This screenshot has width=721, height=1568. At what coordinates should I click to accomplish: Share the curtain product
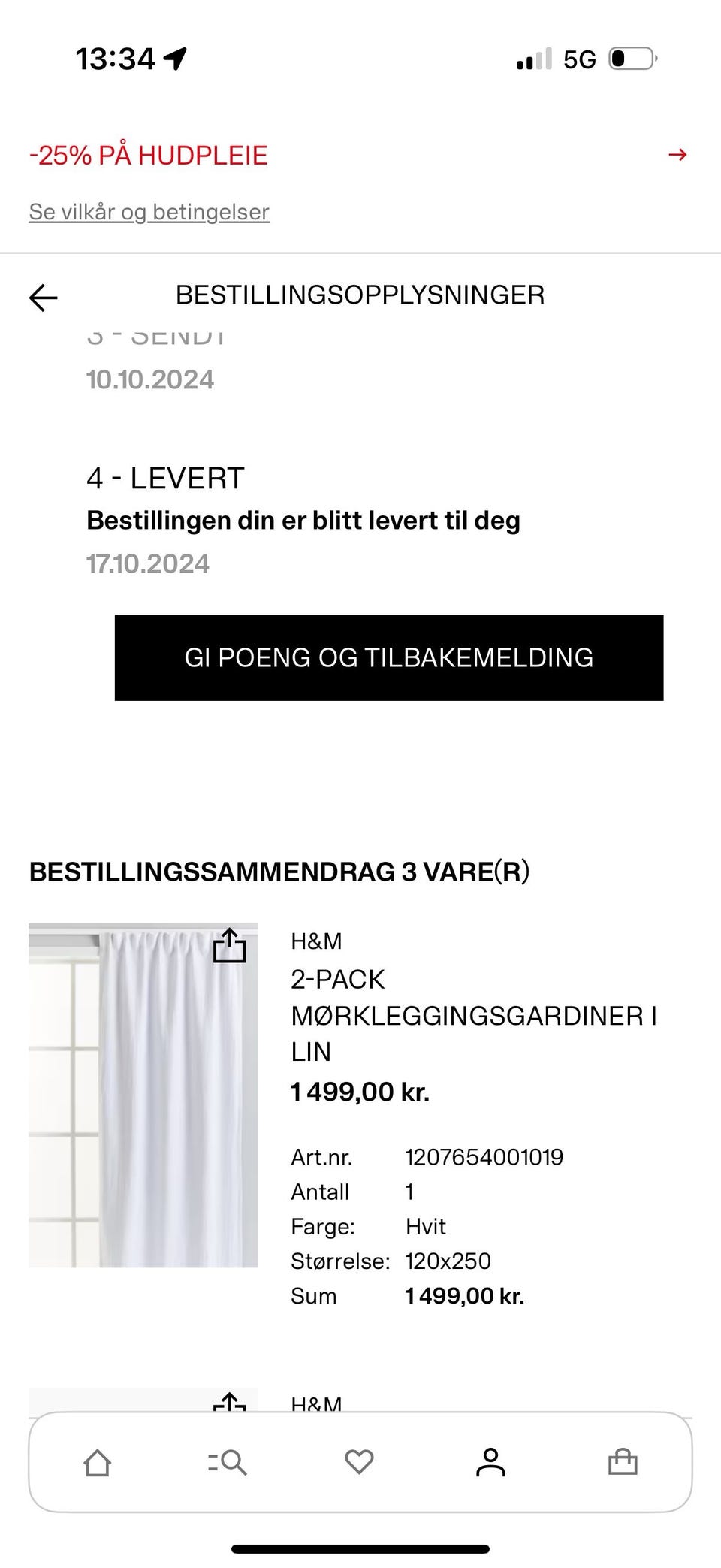231,947
